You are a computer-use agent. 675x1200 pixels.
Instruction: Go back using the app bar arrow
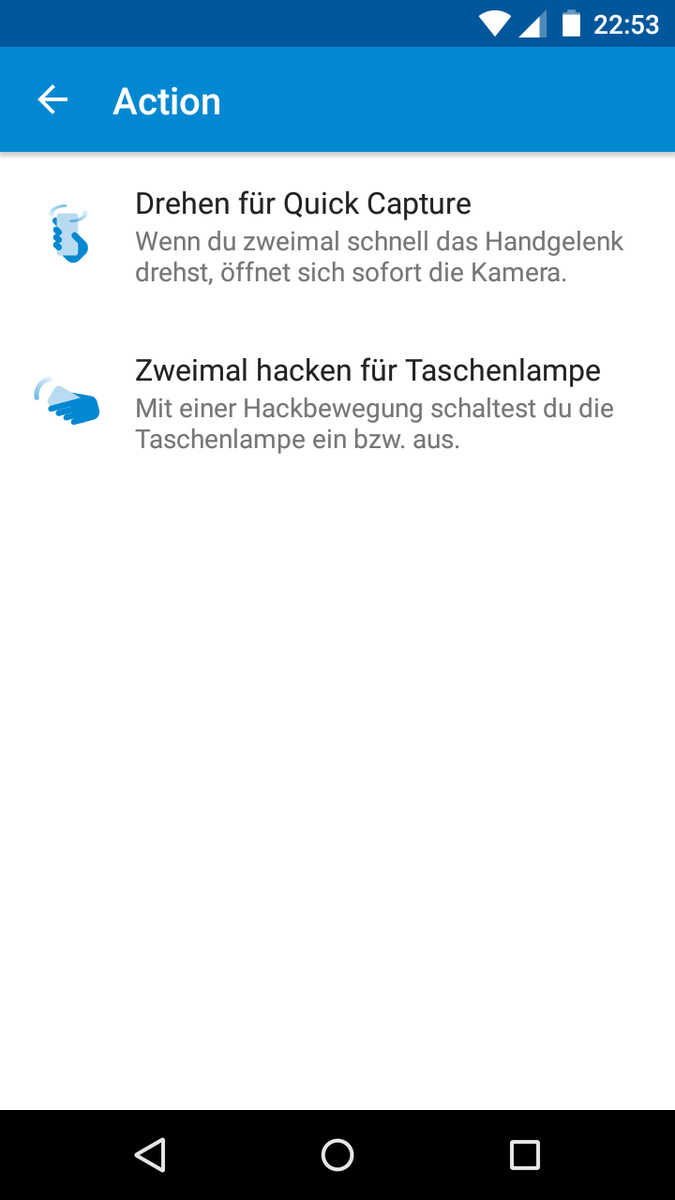pyautogui.click(x=52, y=100)
